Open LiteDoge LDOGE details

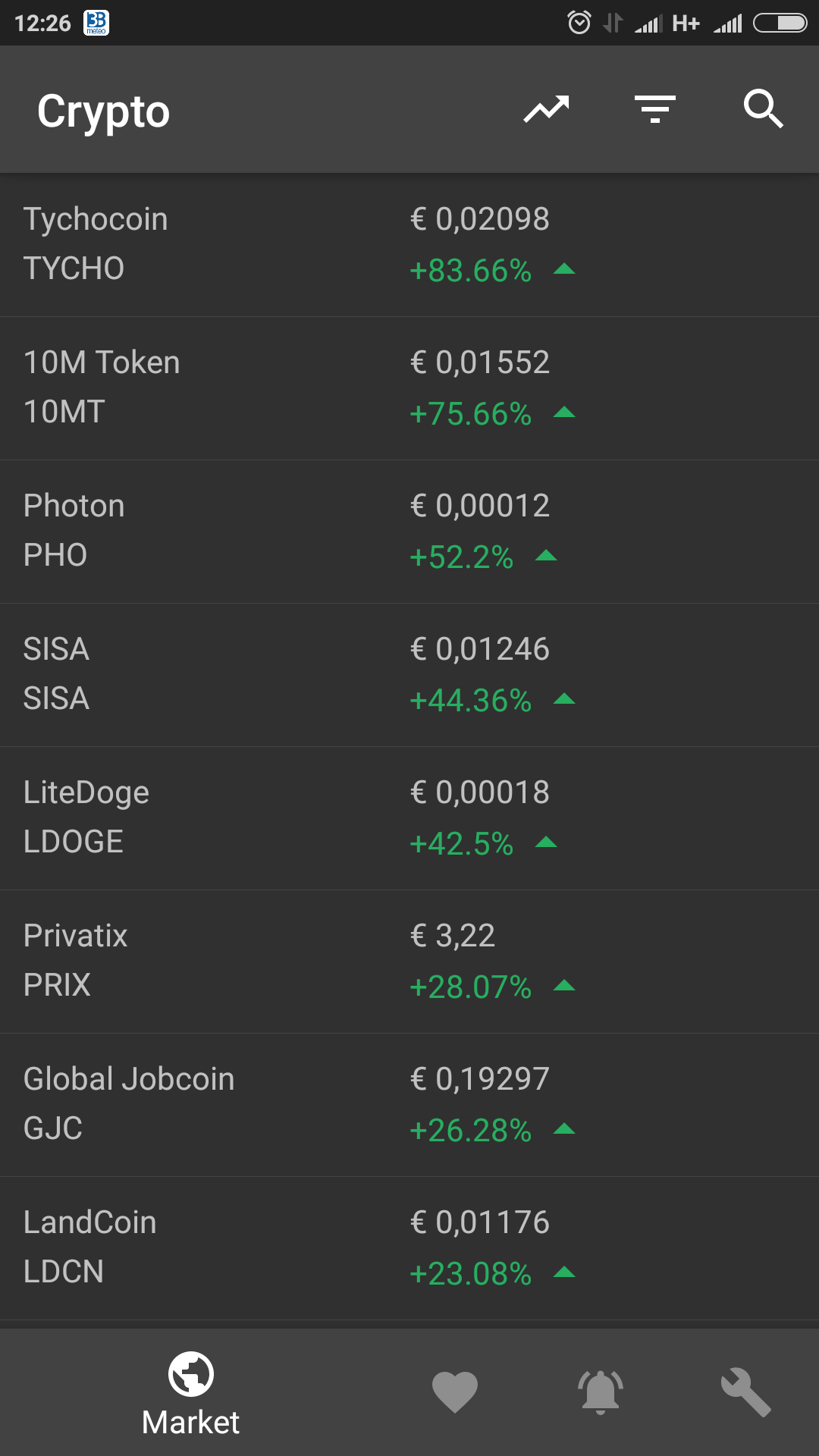[x=409, y=818]
